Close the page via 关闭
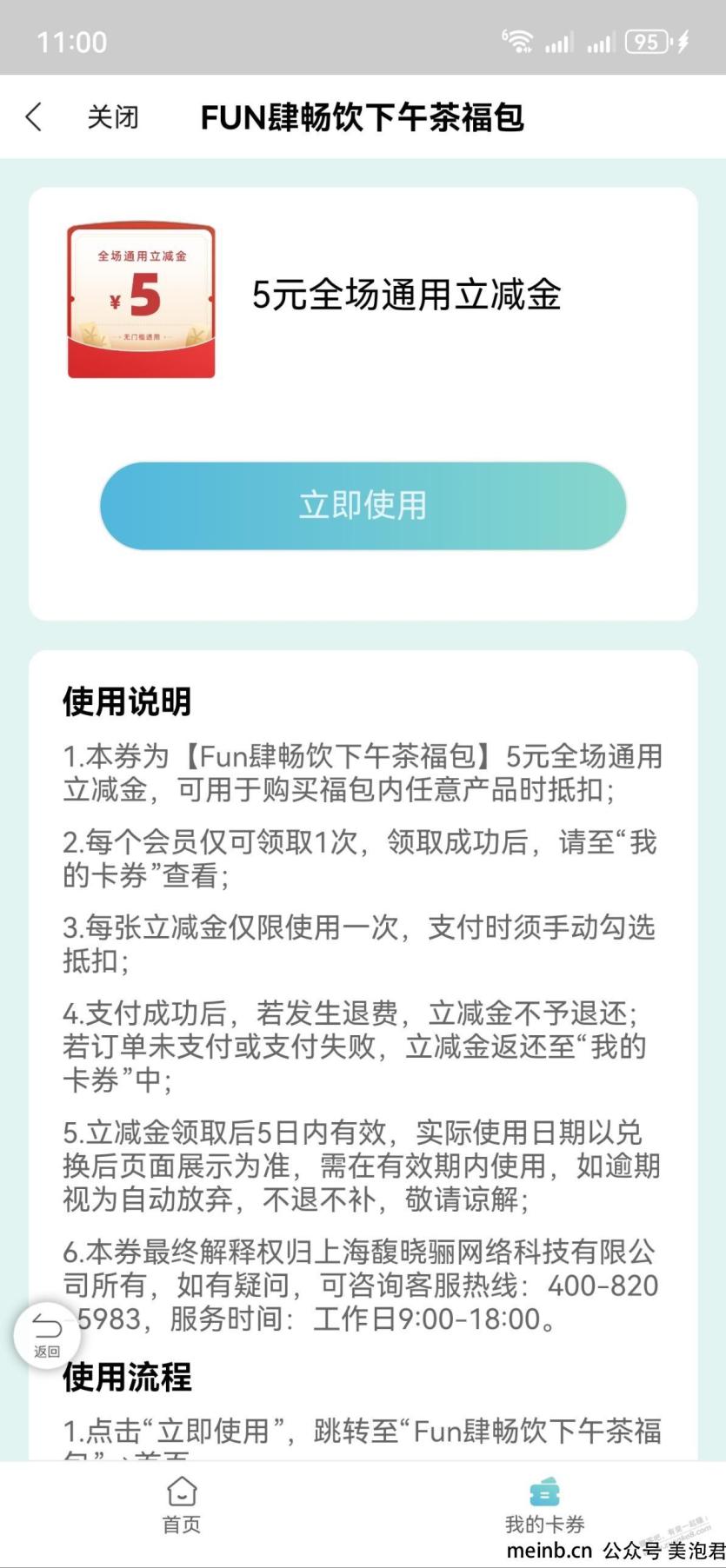The height and width of the screenshot is (1568, 726). (112, 117)
